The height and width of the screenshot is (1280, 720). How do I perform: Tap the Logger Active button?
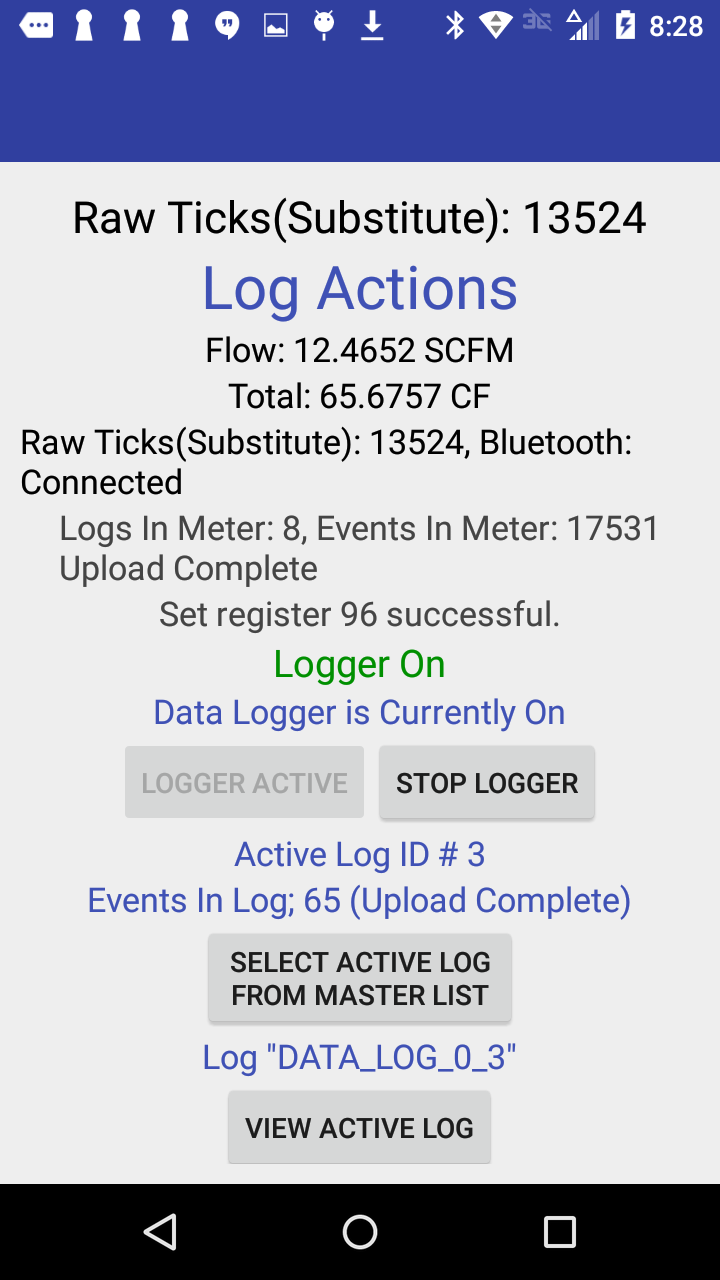[x=244, y=783]
